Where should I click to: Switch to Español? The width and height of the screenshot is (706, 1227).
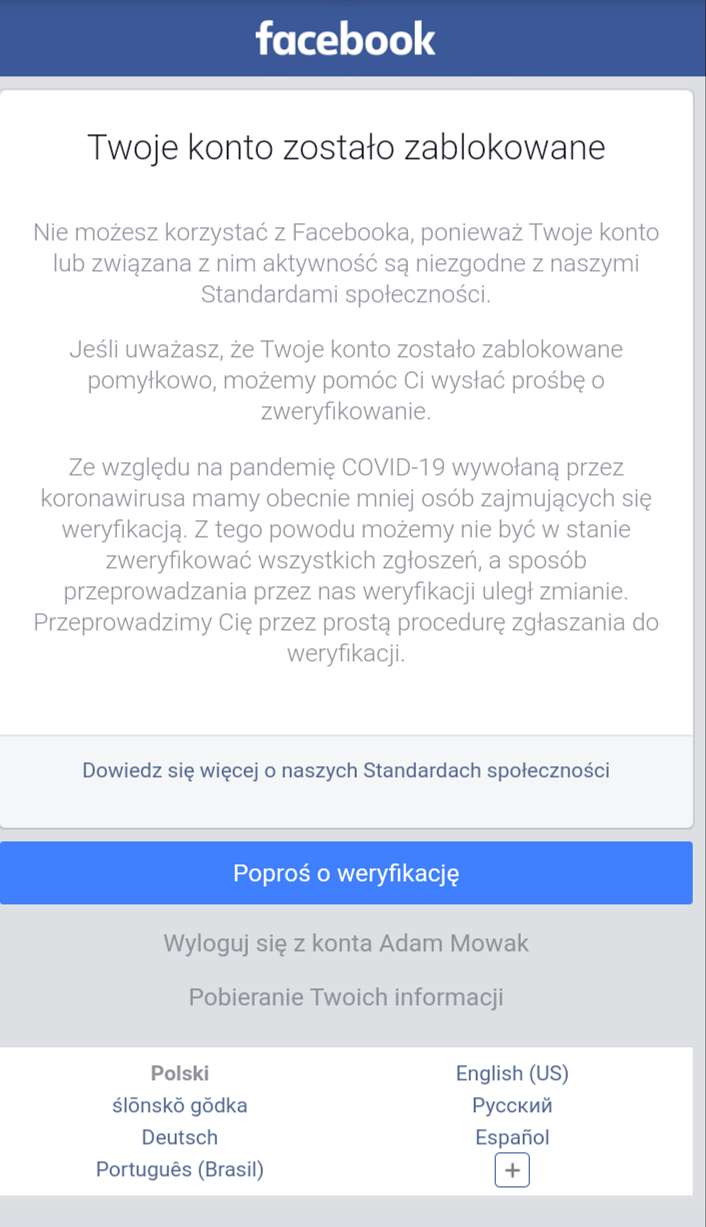[x=512, y=1138]
